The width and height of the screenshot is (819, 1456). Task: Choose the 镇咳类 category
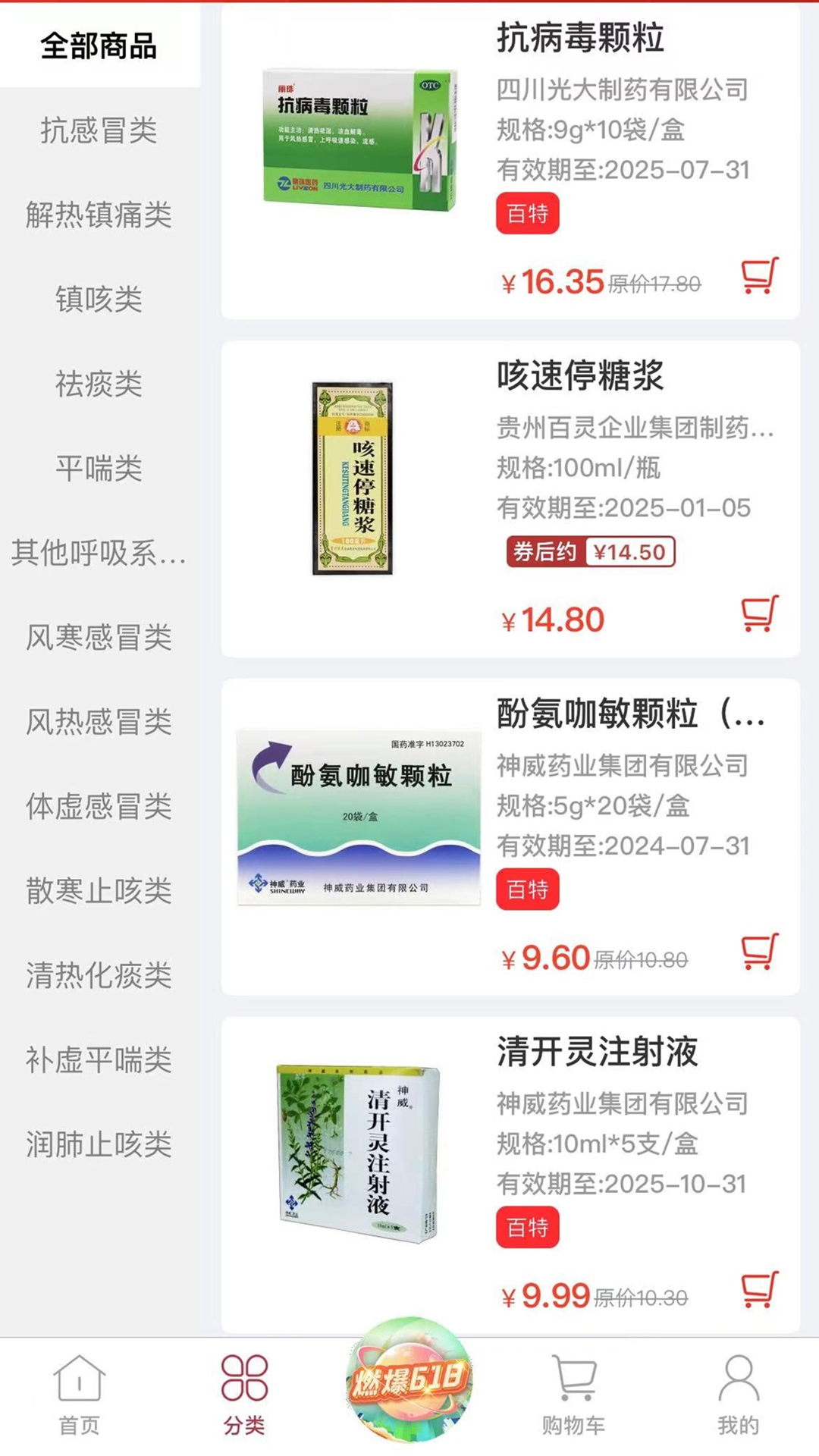point(99,300)
